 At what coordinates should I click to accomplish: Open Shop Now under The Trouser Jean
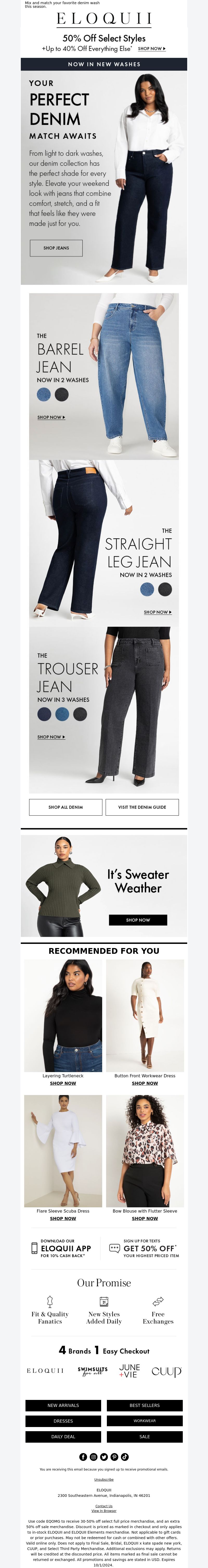click(x=51, y=736)
